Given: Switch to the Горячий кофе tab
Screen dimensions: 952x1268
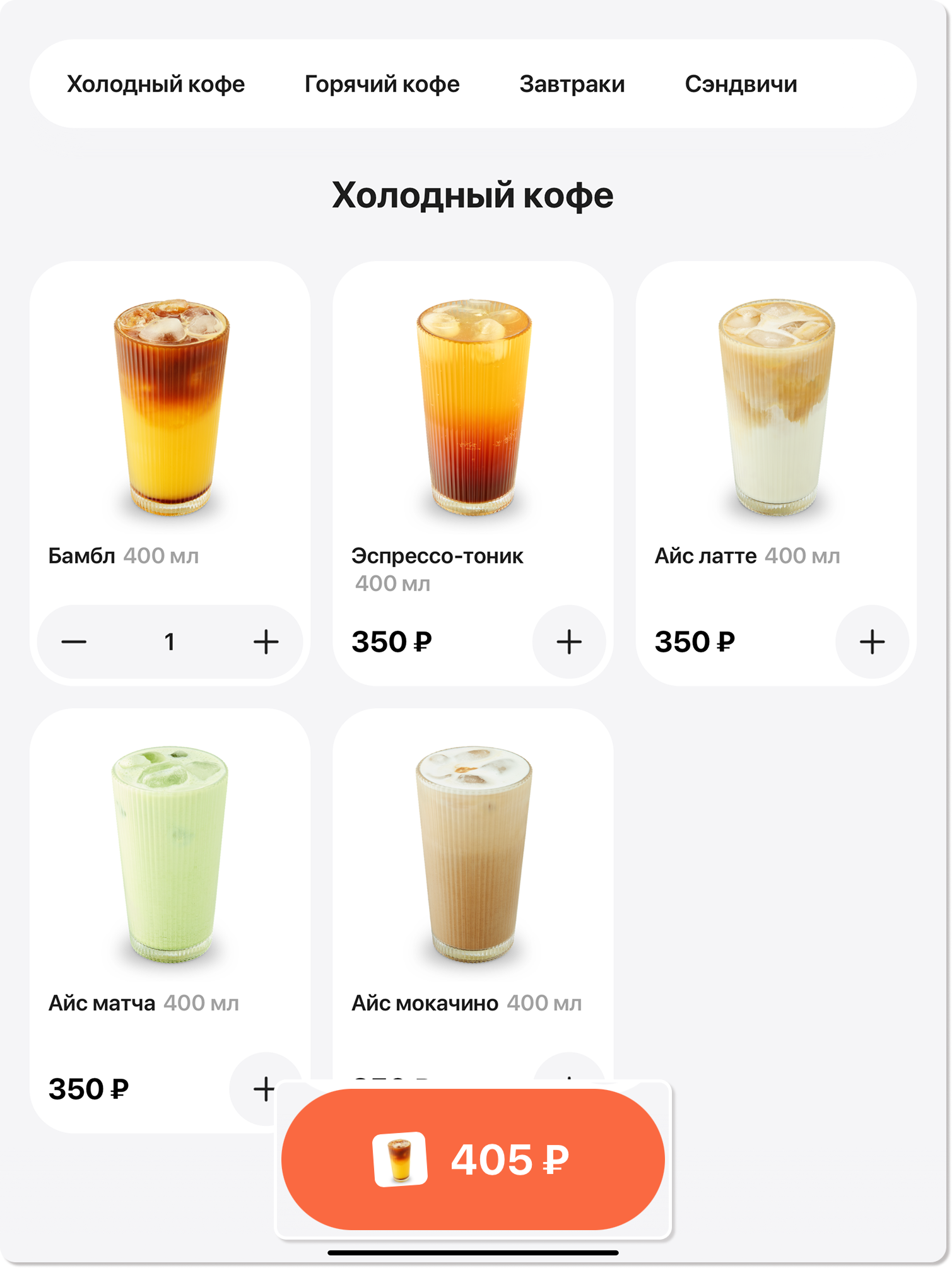Looking at the screenshot, I should [x=382, y=84].
